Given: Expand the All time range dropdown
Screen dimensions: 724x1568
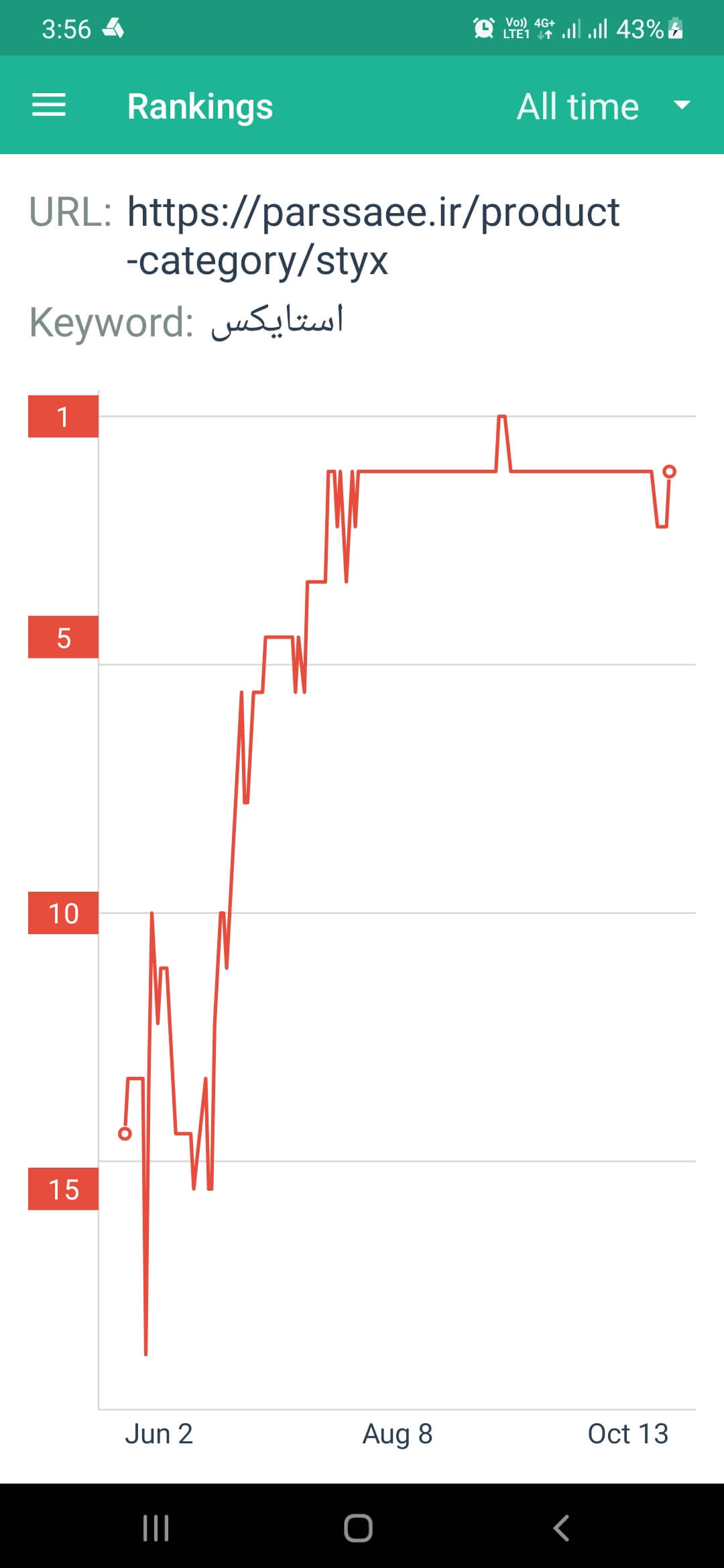Looking at the screenshot, I should tap(603, 106).
